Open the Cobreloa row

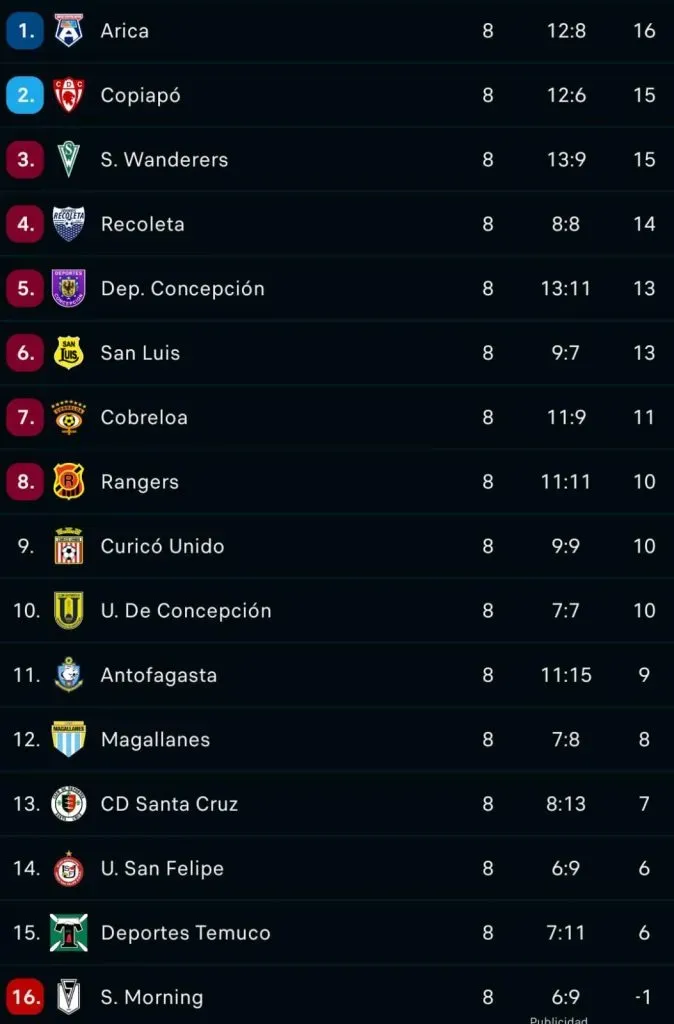(144, 417)
